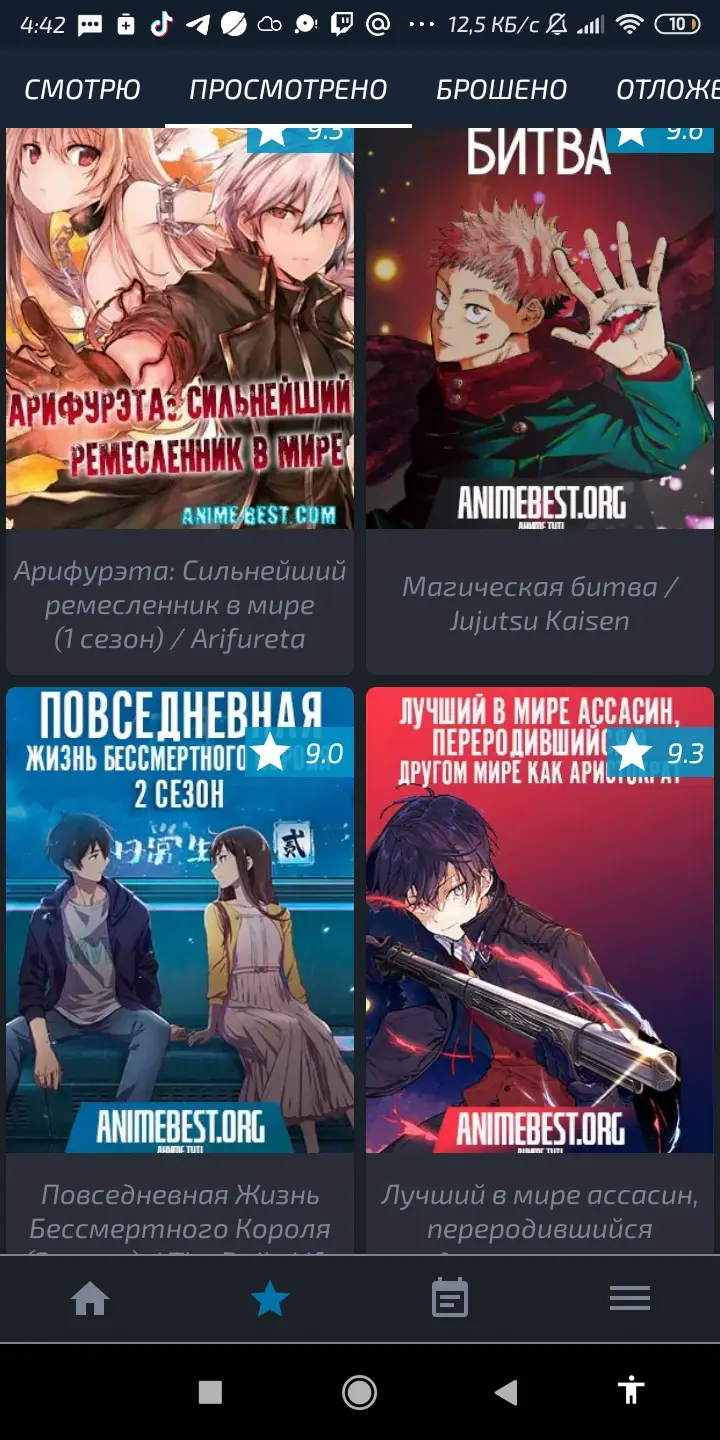Tap the system home button
The image size is (720, 1440).
coord(359,1391)
